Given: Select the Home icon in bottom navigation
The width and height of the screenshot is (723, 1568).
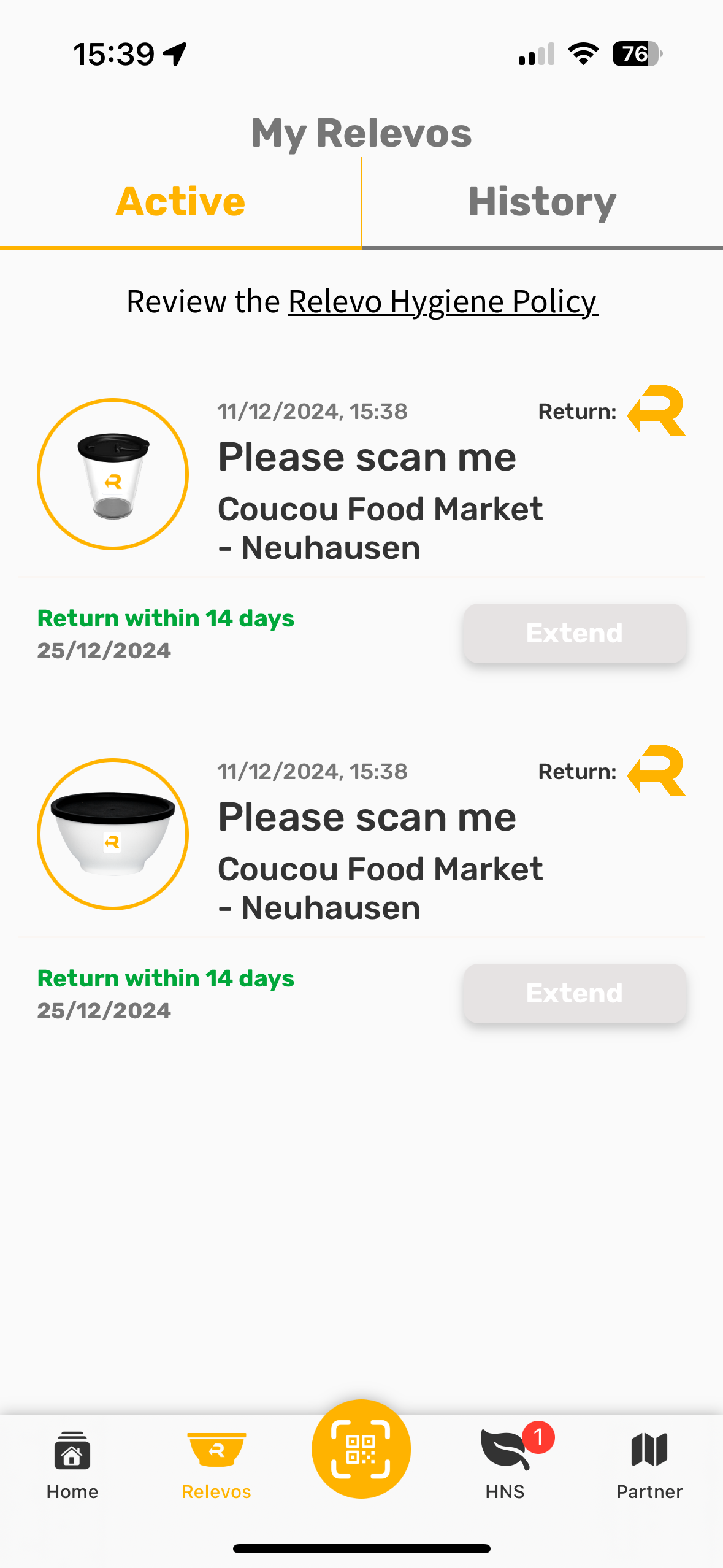Looking at the screenshot, I should pyautogui.click(x=72, y=1460).
